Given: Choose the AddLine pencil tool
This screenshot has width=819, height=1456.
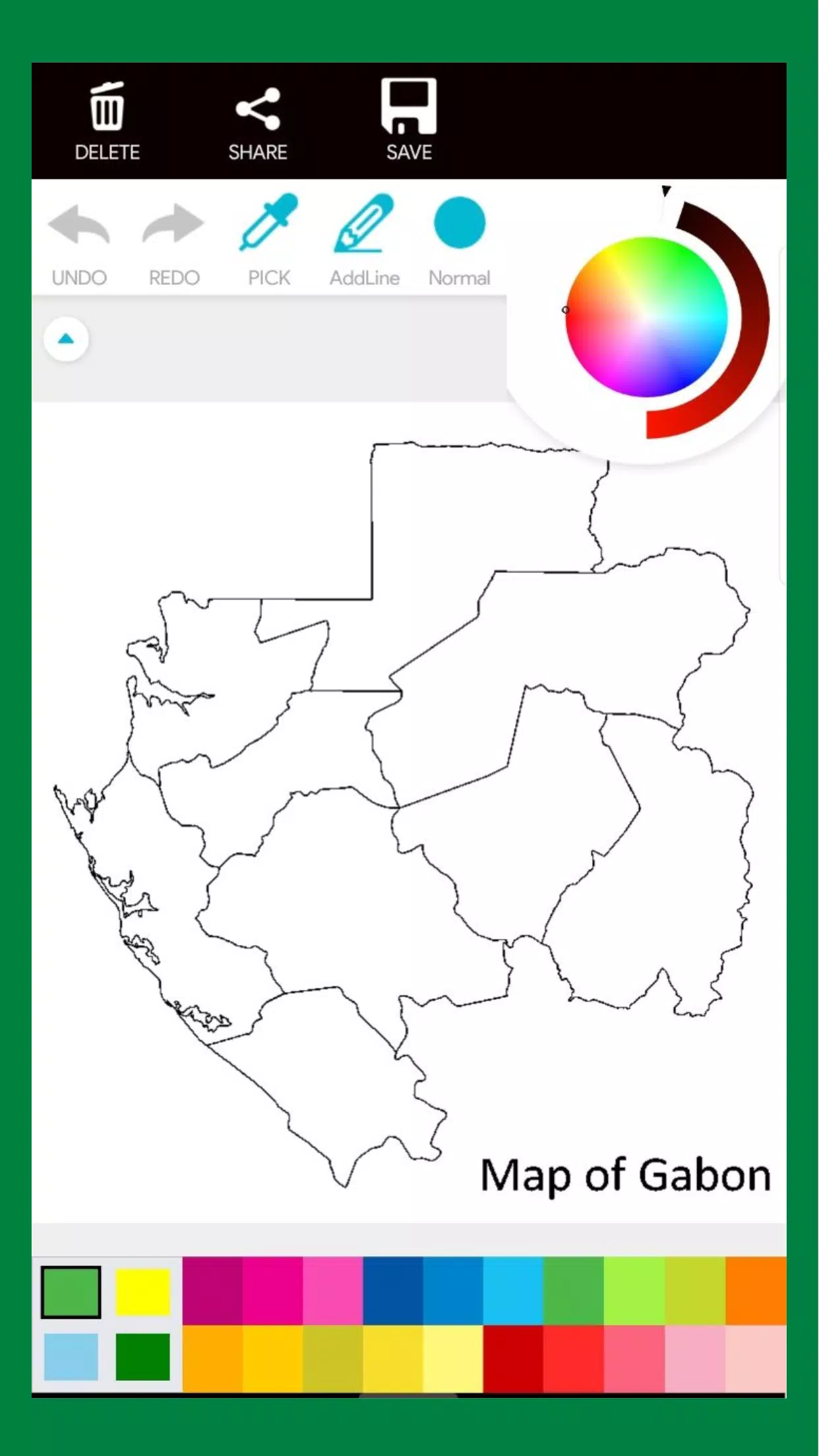Looking at the screenshot, I should 364,241.
